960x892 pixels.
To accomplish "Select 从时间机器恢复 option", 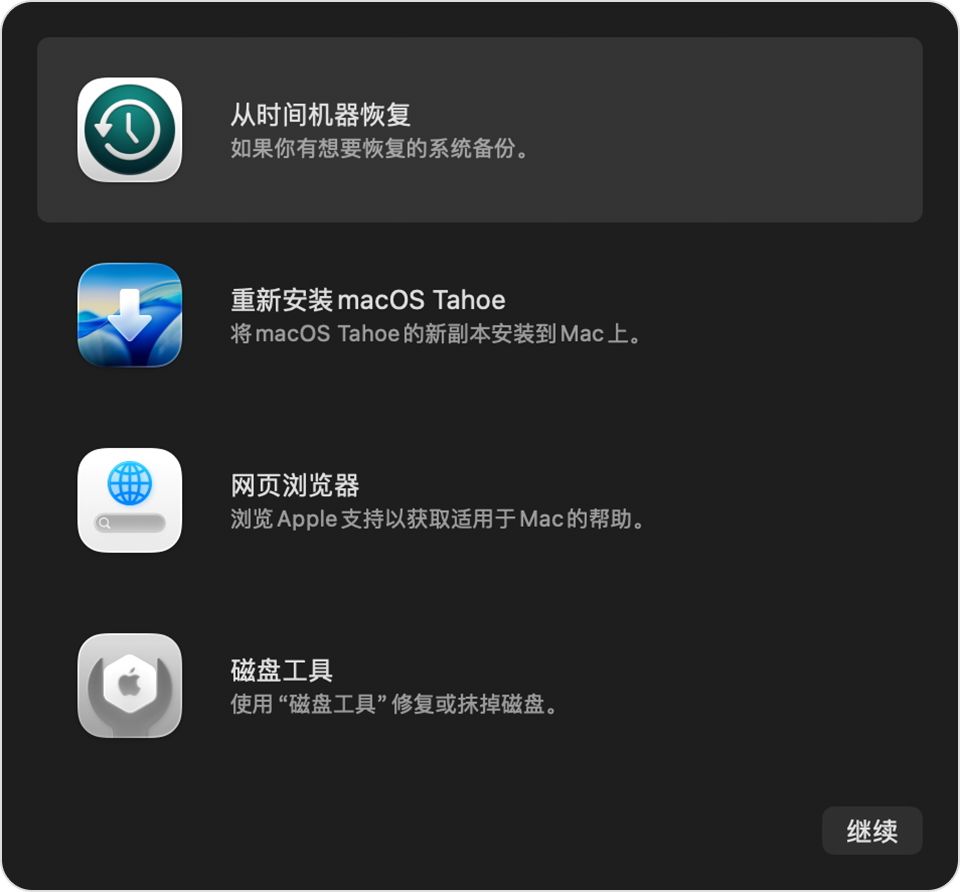I will click(479, 130).
